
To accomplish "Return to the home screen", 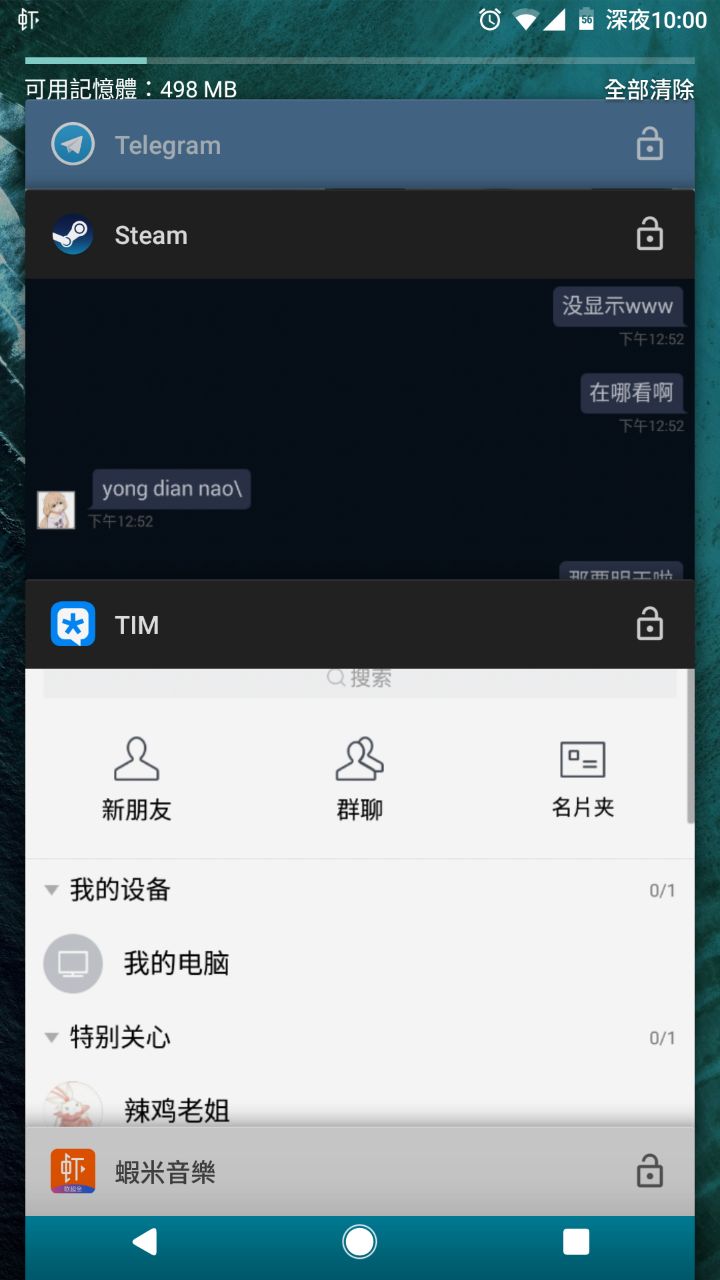I will pos(360,1242).
